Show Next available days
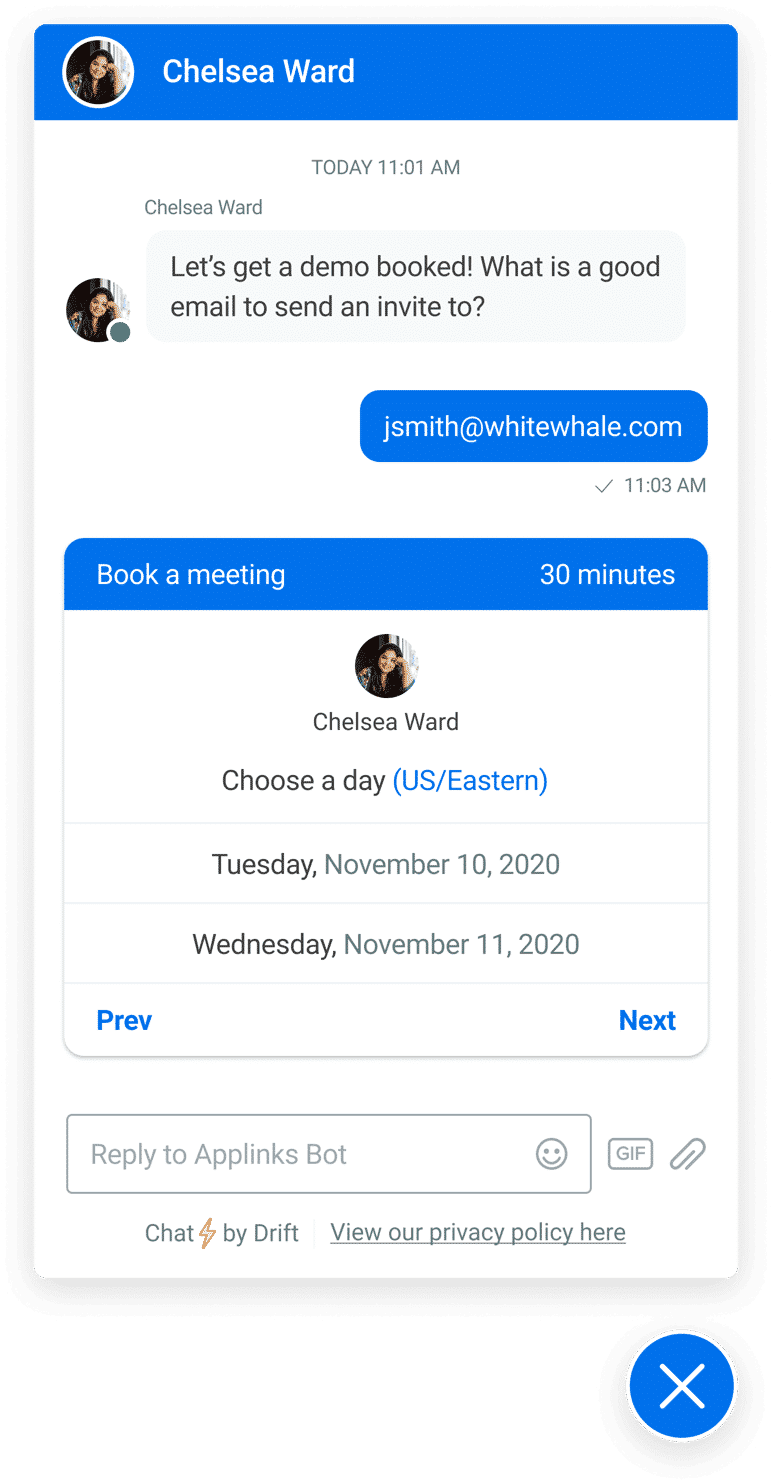Viewport: 772px width, 1484px height. click(647, 1020)
